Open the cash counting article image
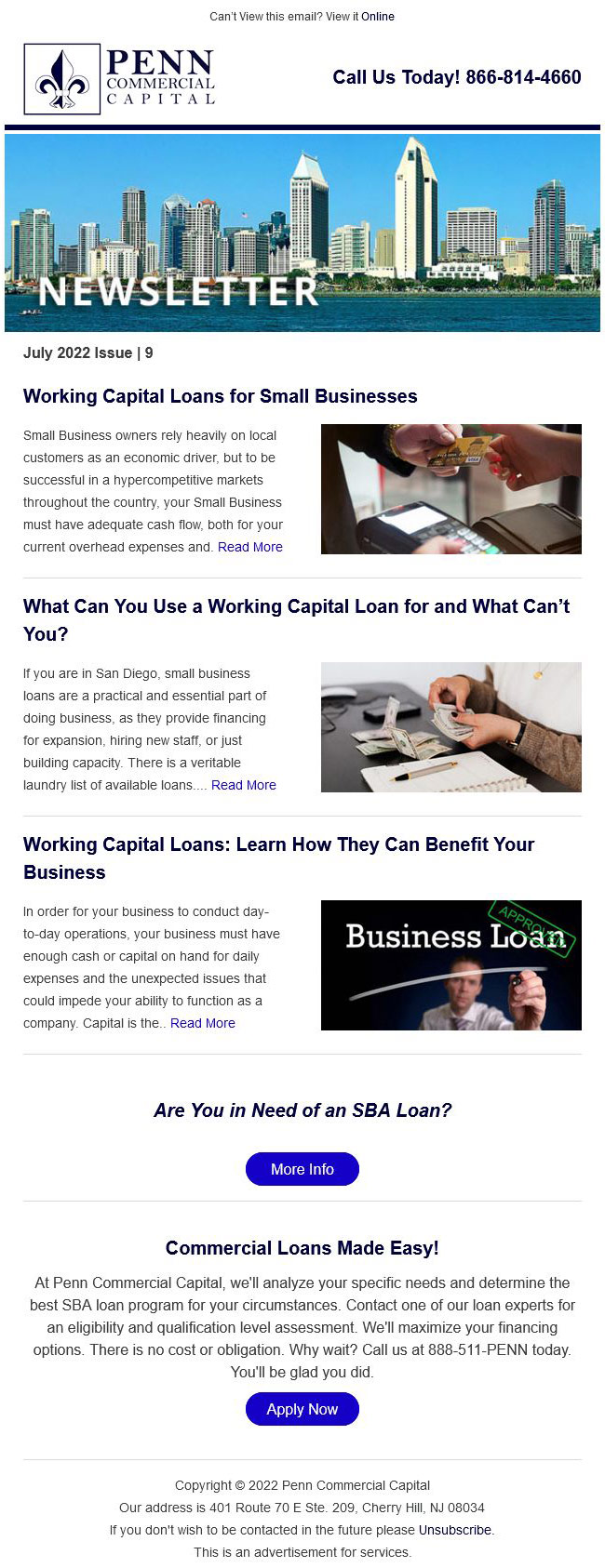 point(450,727)
